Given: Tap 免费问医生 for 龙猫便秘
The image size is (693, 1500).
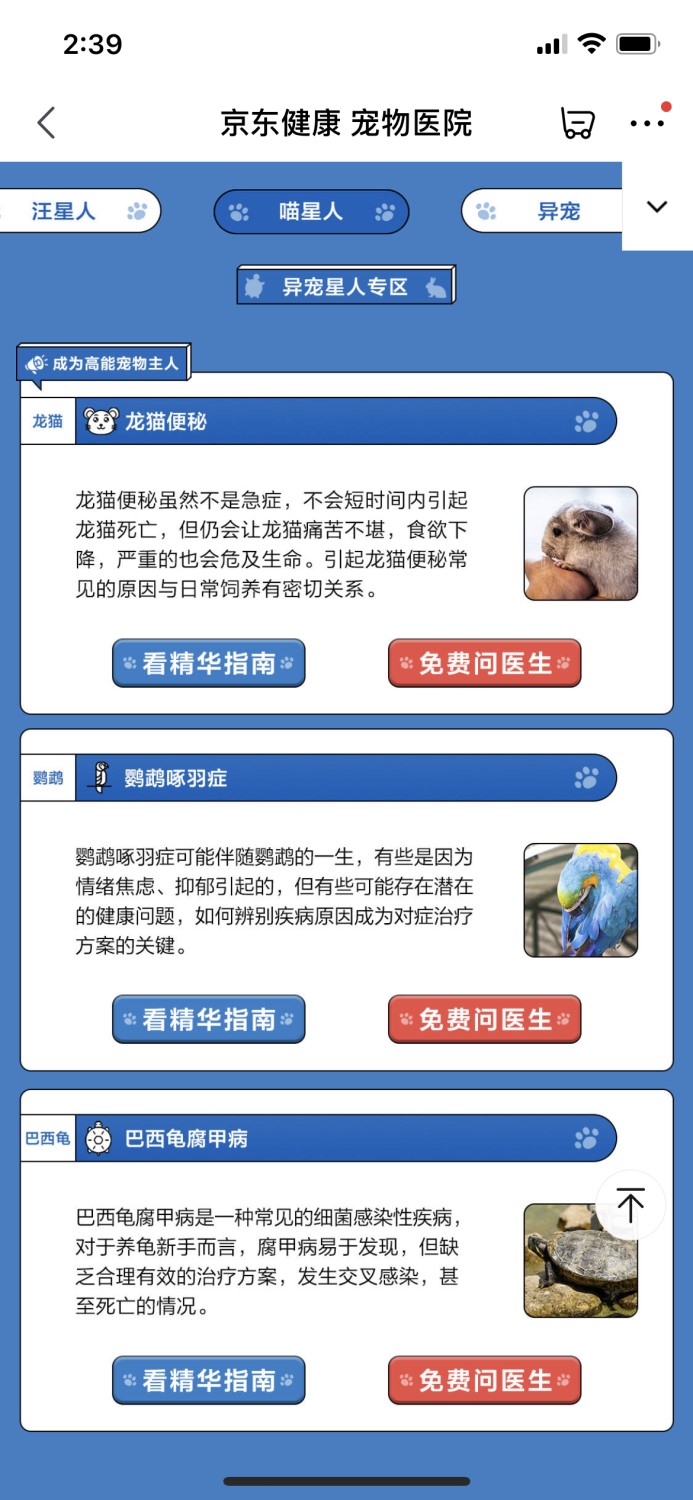Looking at the screenshot, I should pos(484,663).
